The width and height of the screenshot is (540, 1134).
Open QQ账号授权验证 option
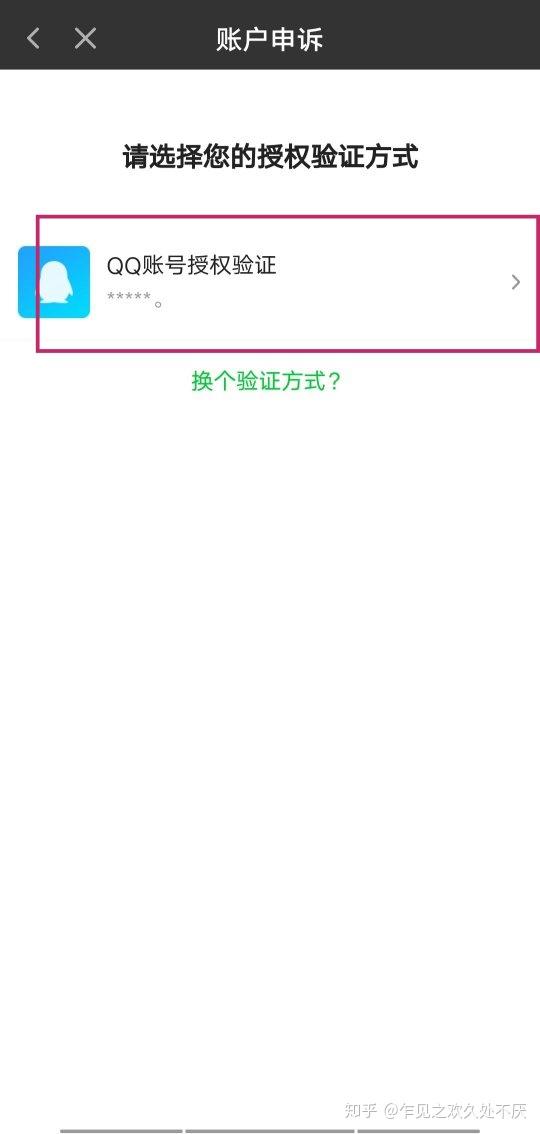click(x=270, y=282)
